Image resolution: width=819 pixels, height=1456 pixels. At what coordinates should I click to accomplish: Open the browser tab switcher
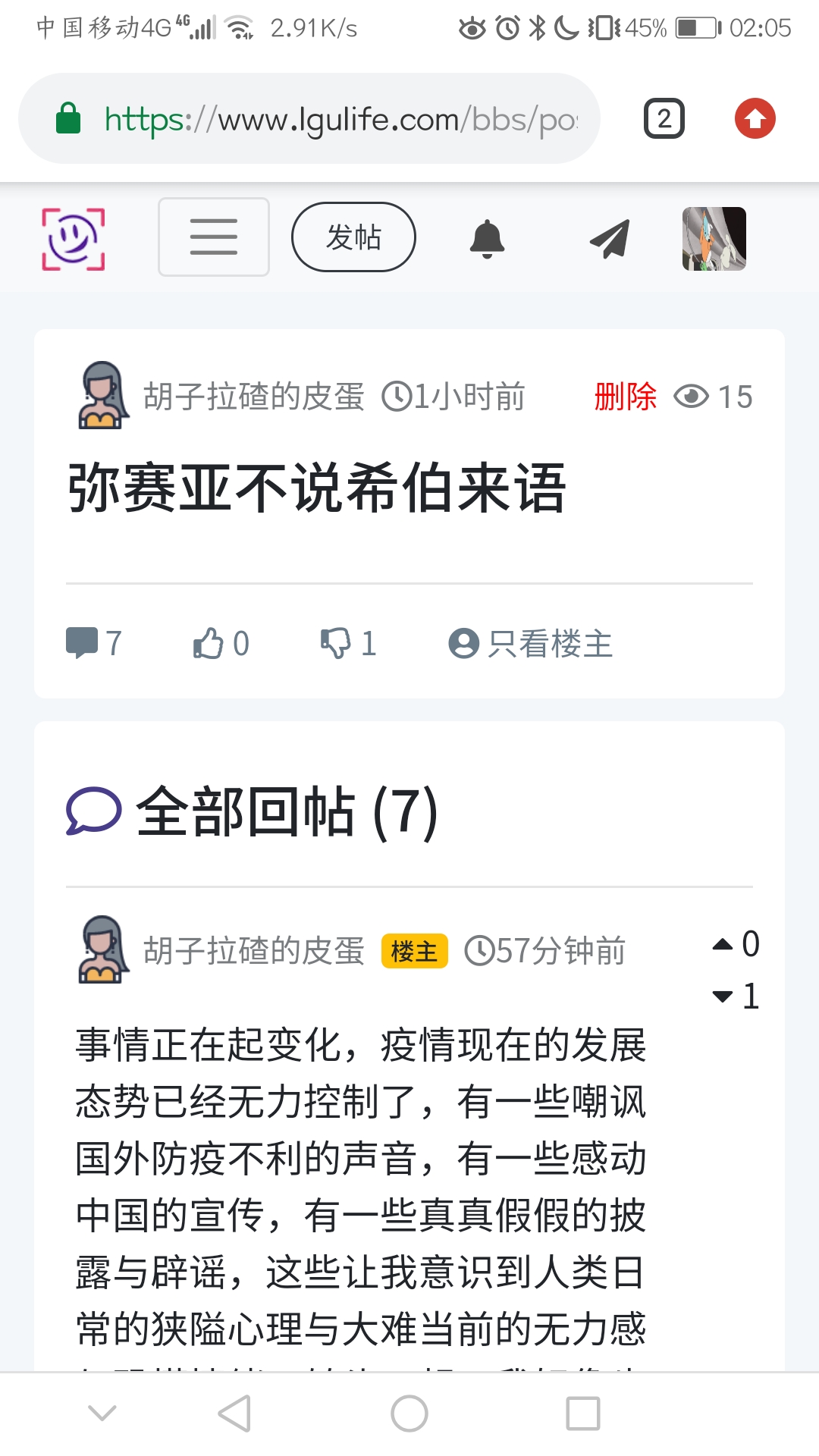click(664, 119)
